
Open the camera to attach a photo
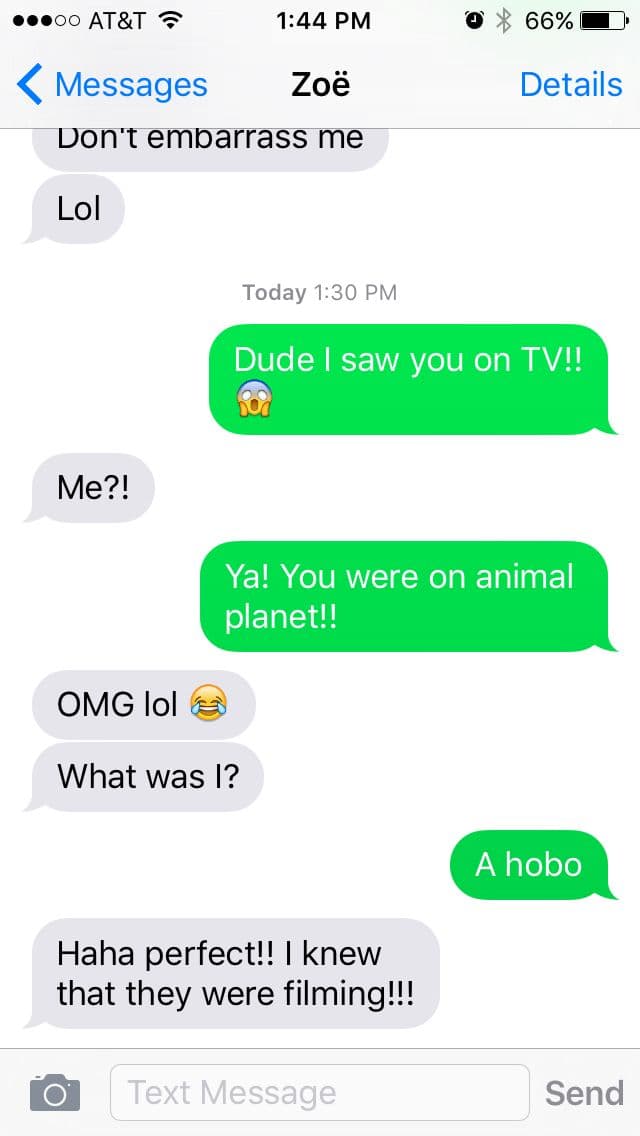[54, 1092]
